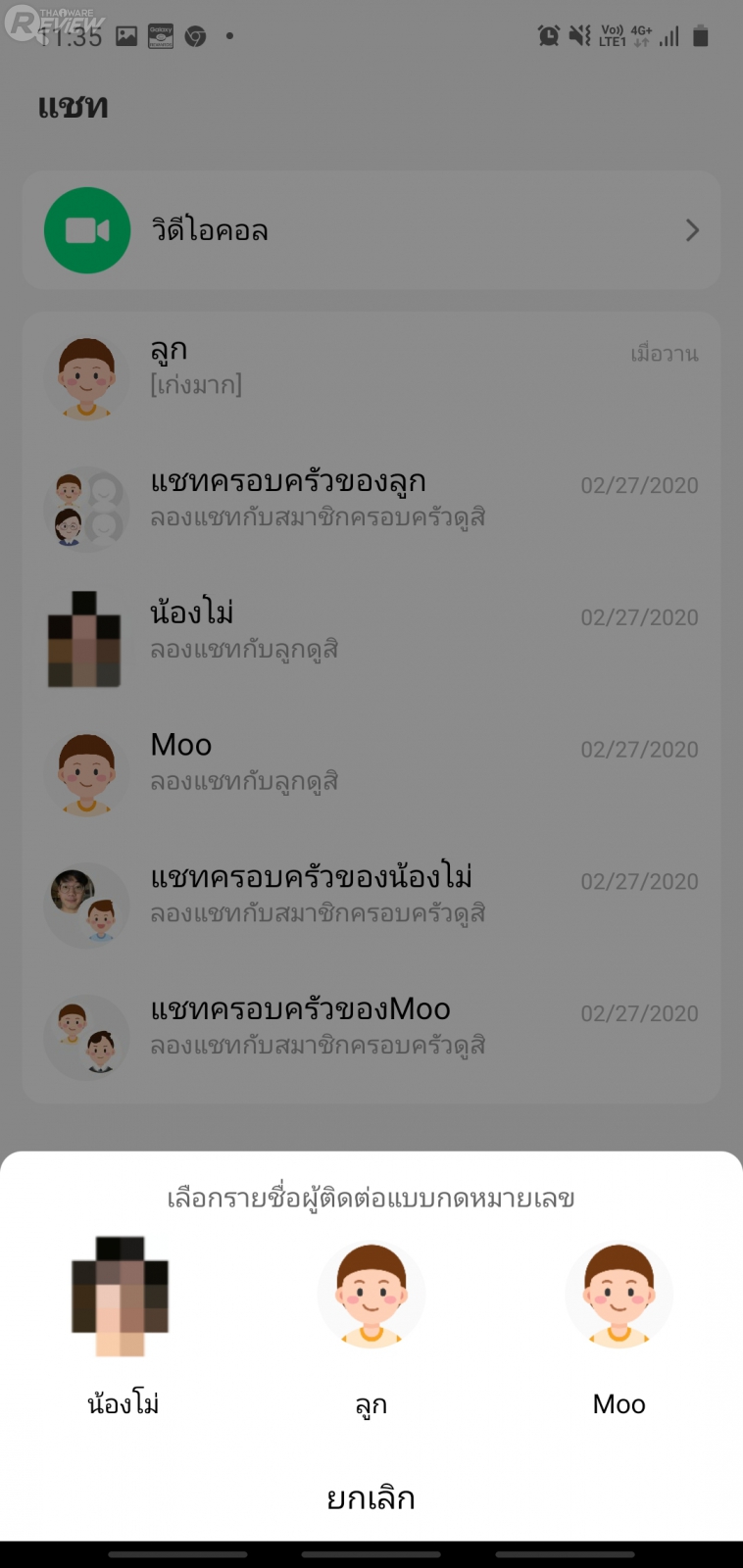Tap ยกเลิก to cancel the selection
The height and width of the screenshot is (1568, 743).
371,1498
